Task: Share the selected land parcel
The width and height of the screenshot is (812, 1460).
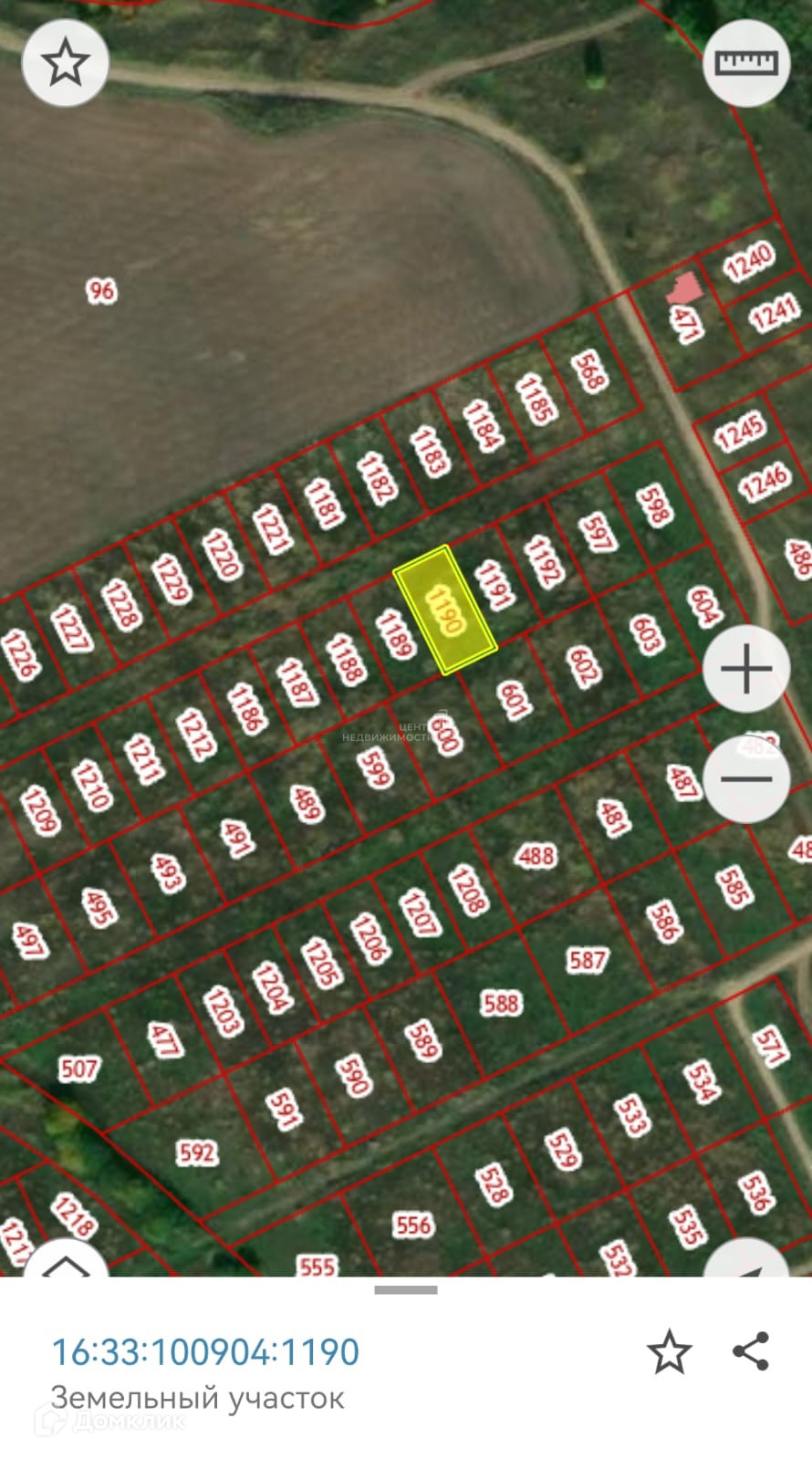Action: coord(751,1352)
